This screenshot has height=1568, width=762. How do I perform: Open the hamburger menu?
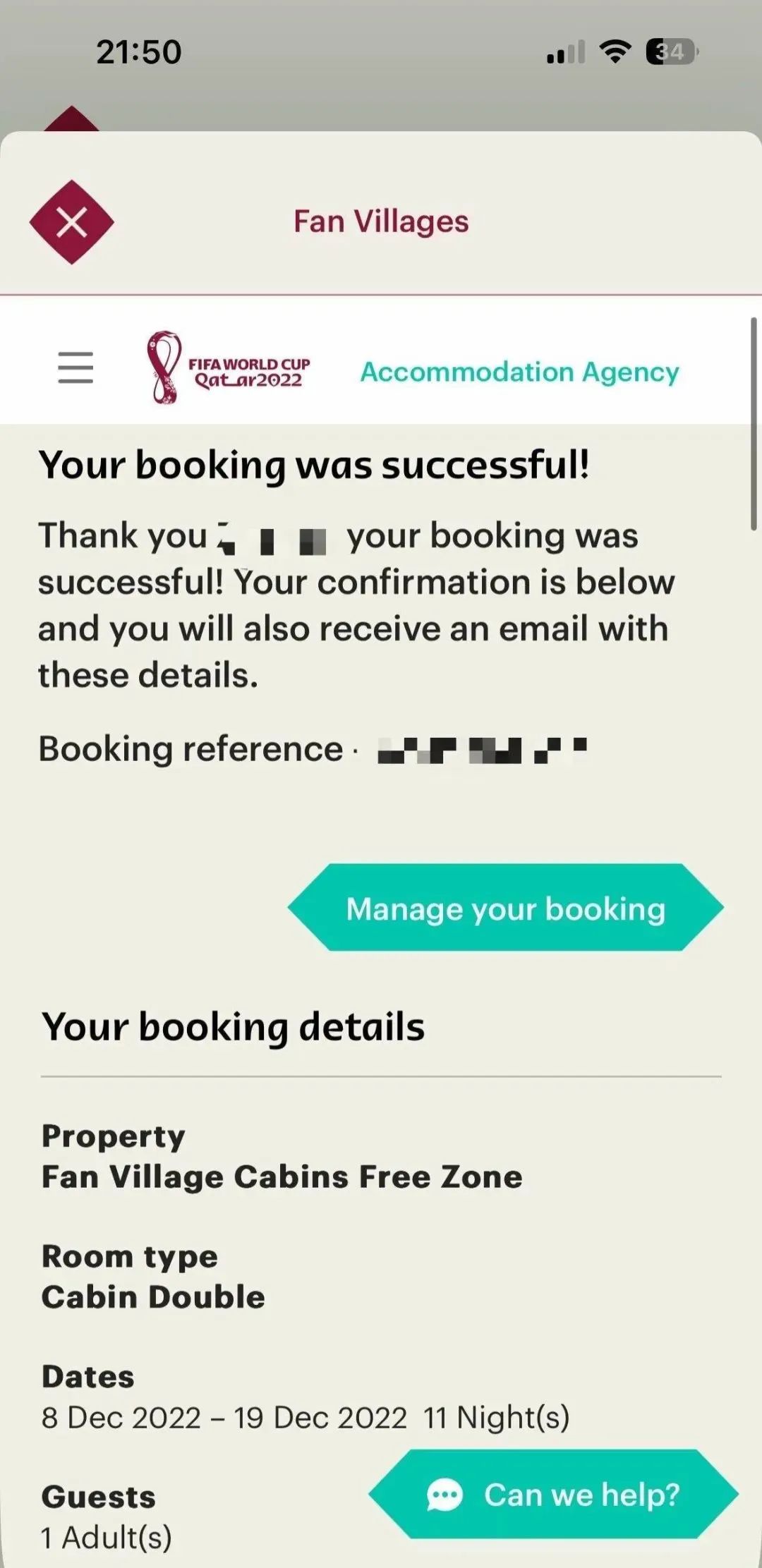coord(75,367)
